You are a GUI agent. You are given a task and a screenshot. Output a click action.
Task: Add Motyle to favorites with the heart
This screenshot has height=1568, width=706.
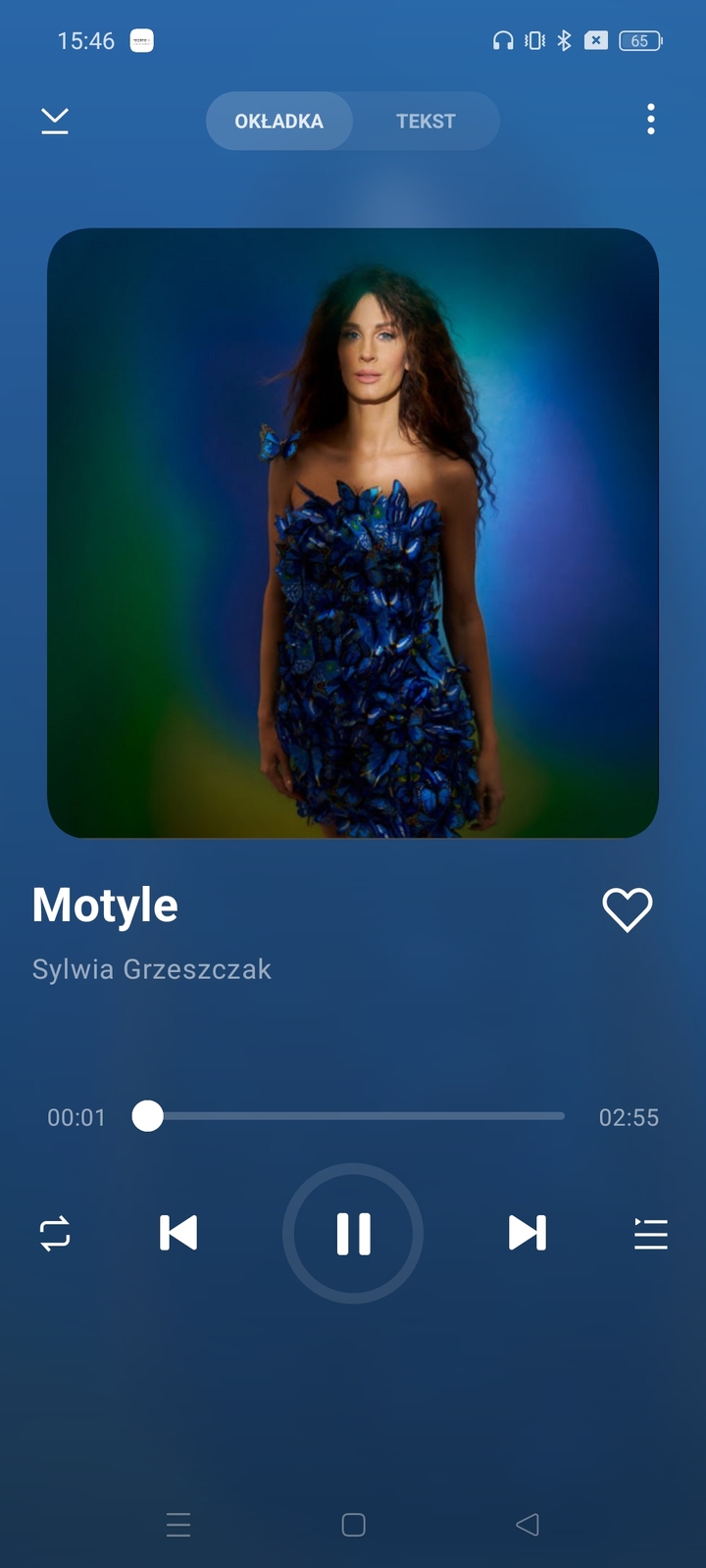click(627, 909)
